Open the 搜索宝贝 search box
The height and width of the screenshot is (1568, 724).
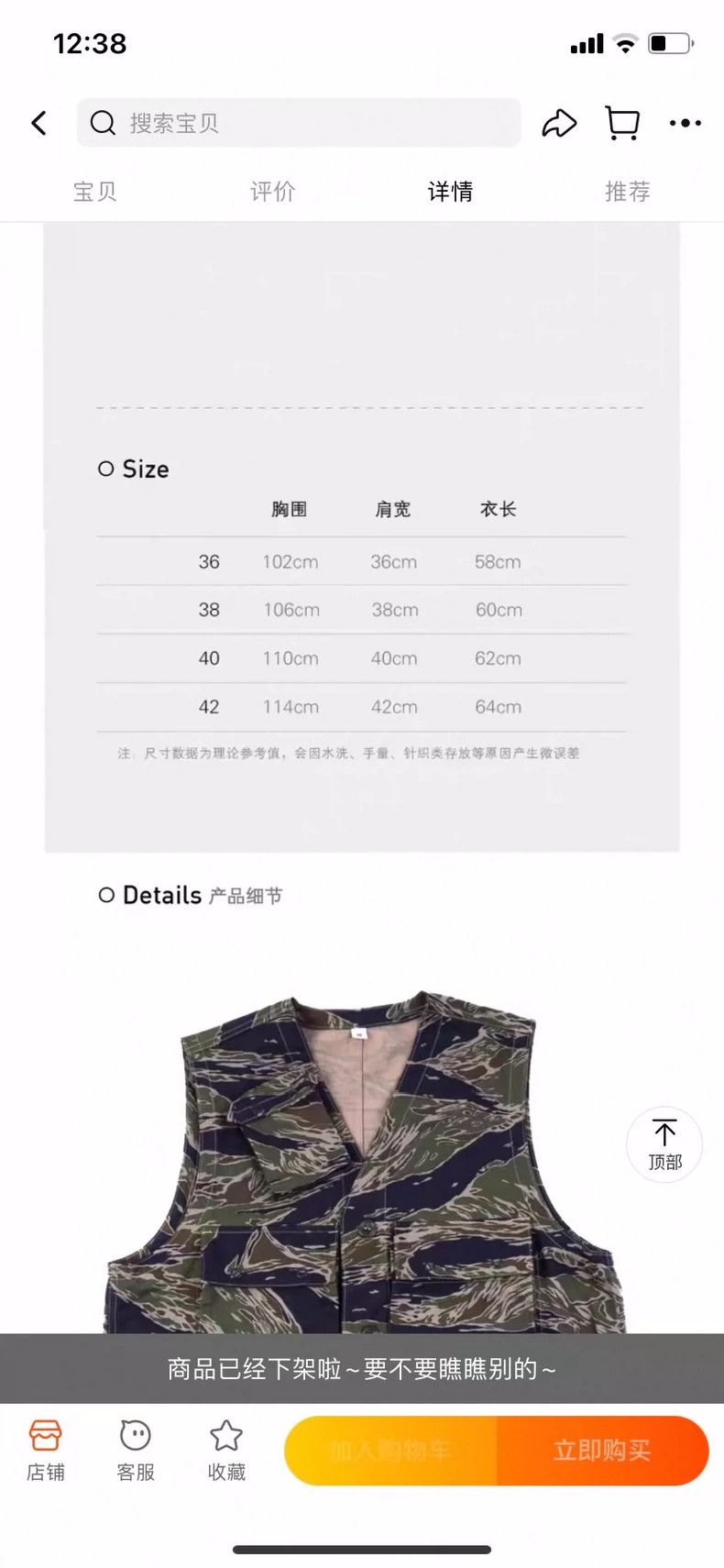click(x=299, y=123)
